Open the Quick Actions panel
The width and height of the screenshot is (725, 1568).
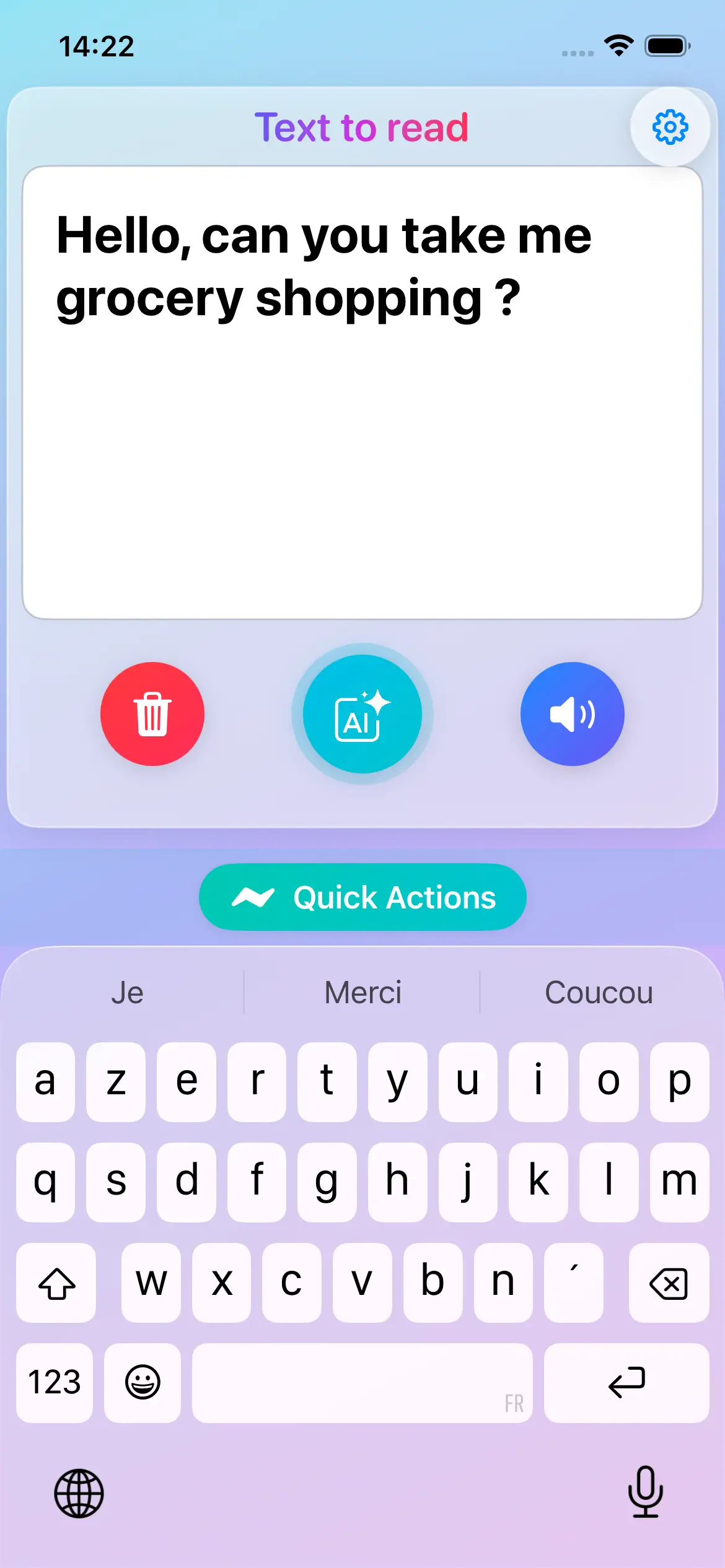(362, 897)
